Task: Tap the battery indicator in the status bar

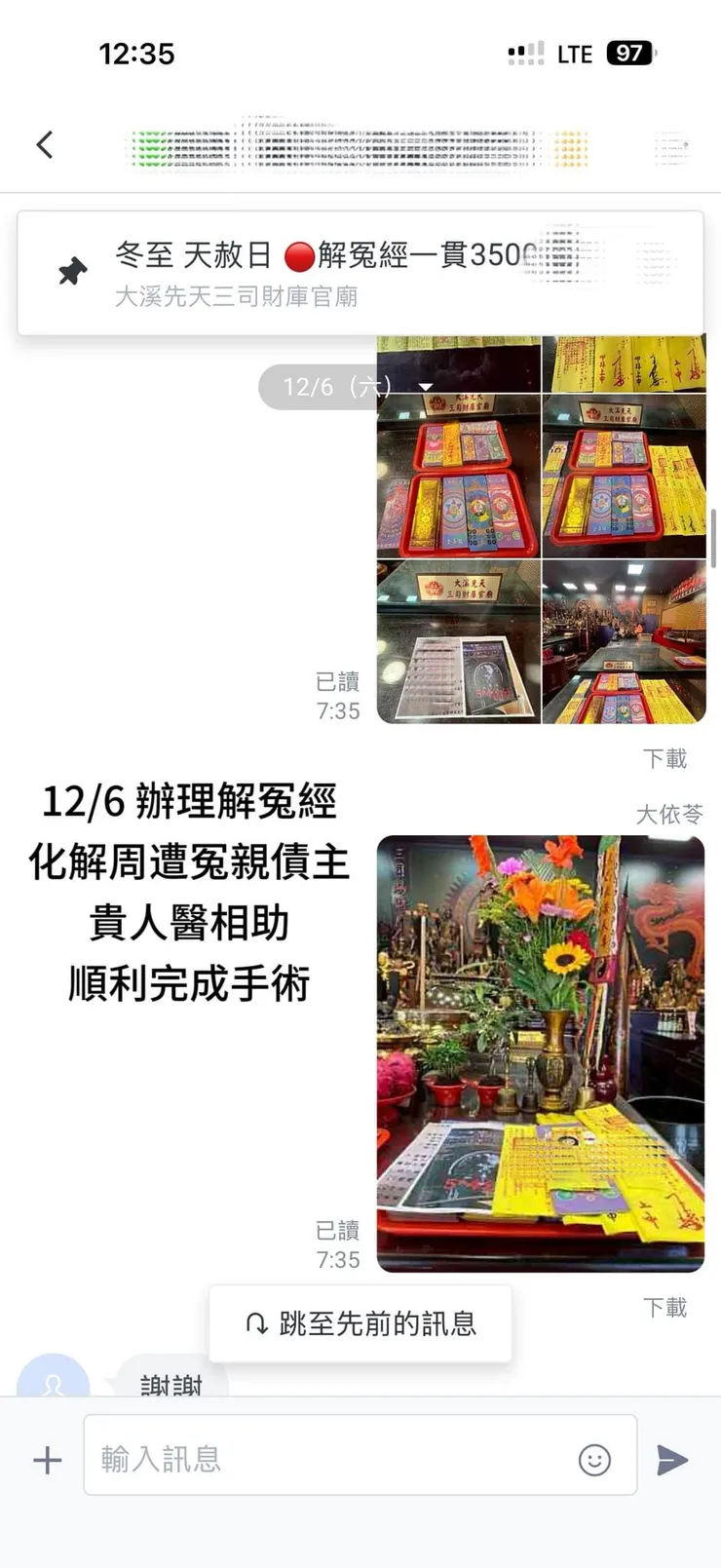Action: pyautogui.click(x=630, y=54)
